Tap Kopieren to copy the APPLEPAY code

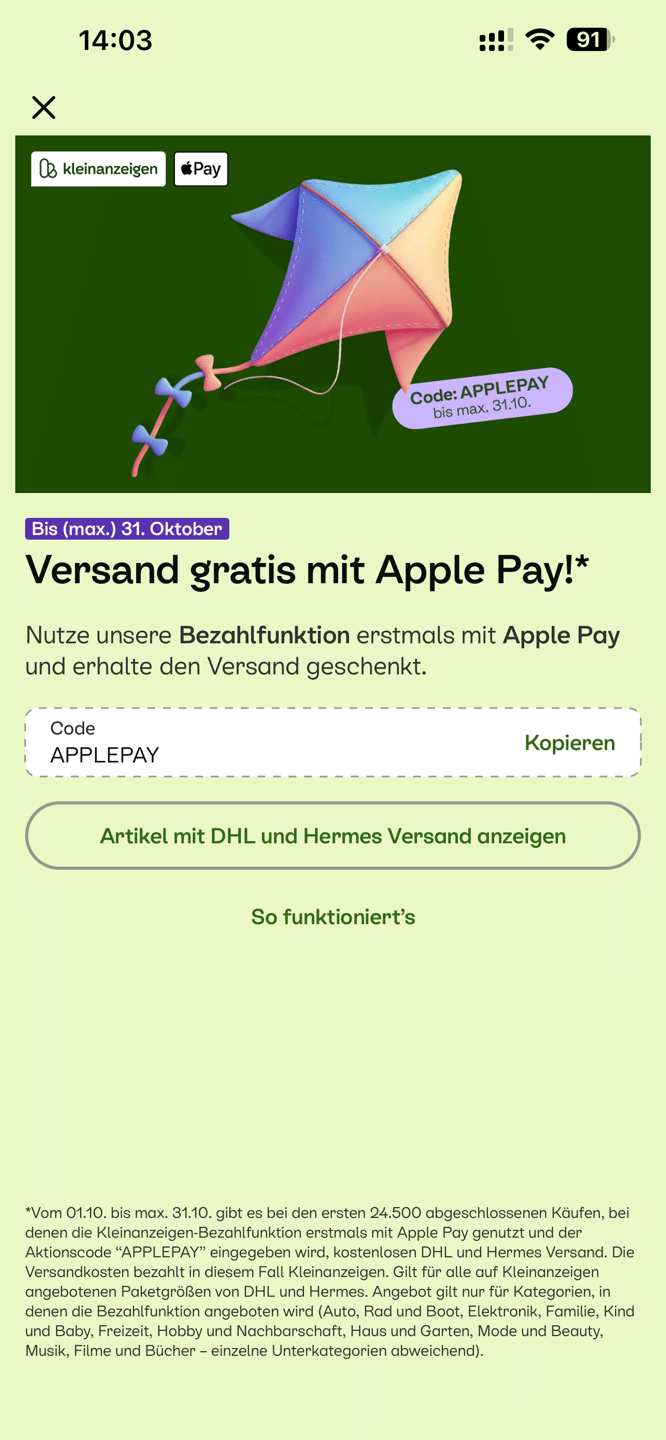[569, 742]
